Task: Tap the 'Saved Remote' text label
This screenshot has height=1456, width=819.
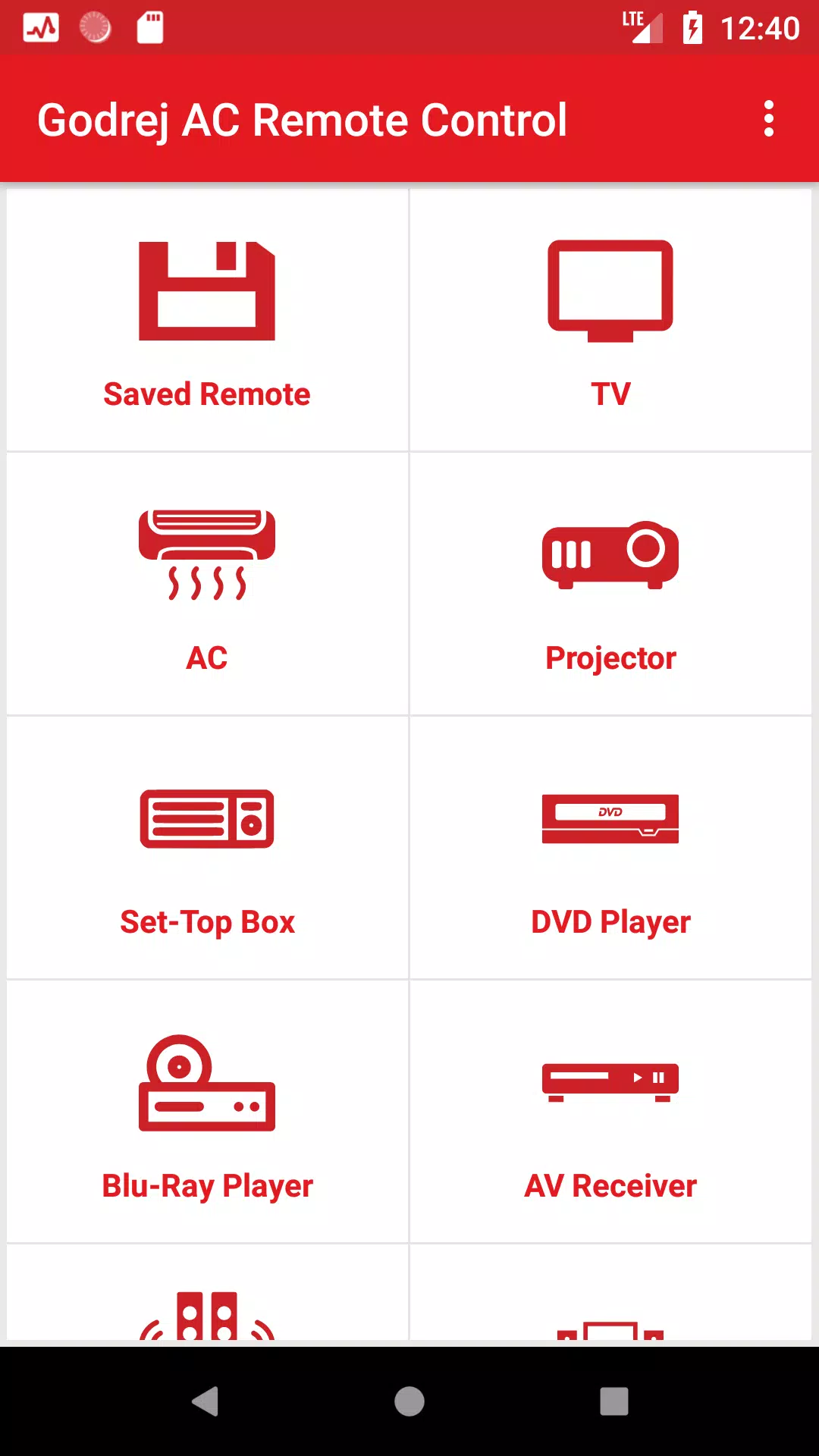Action: (206, 394)
